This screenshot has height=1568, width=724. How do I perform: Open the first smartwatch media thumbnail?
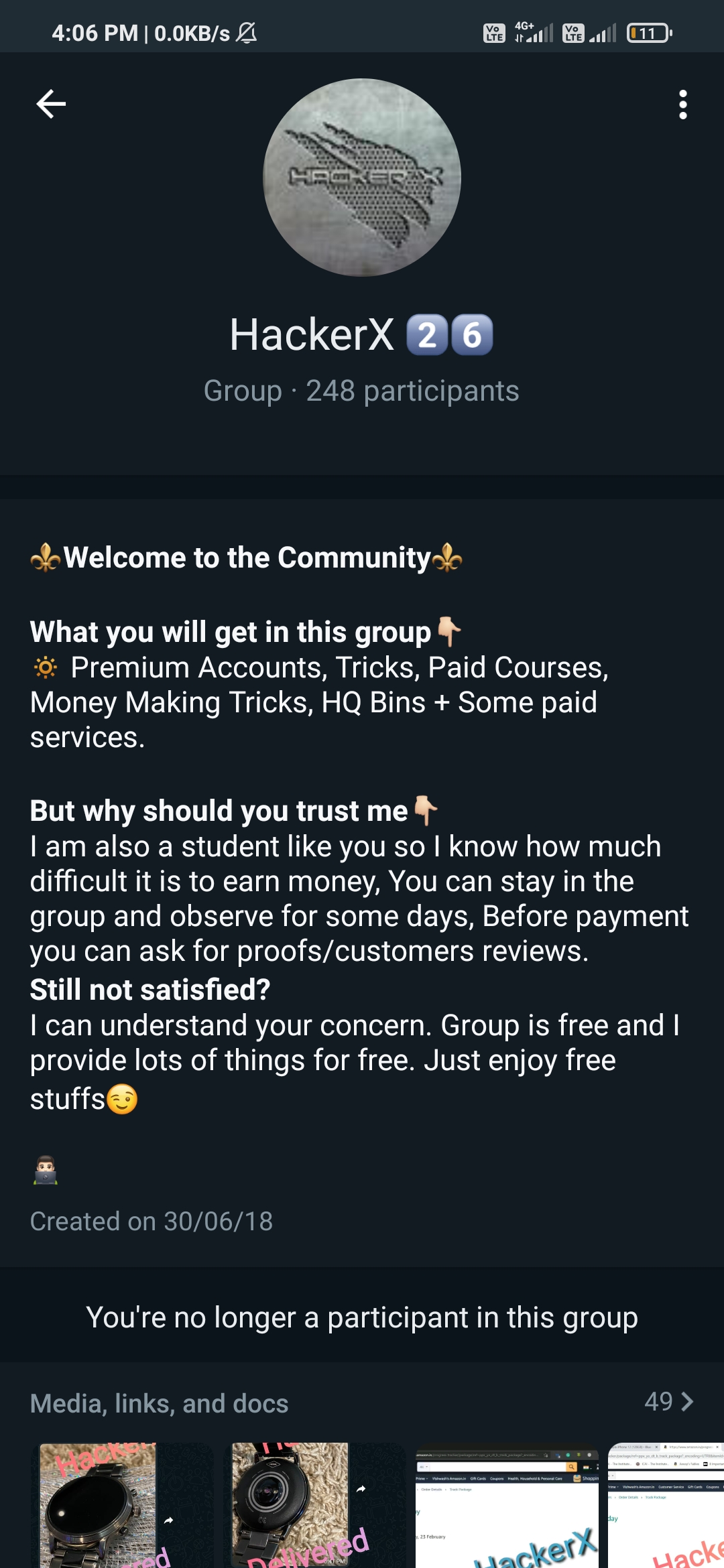tap(122, 1505)
